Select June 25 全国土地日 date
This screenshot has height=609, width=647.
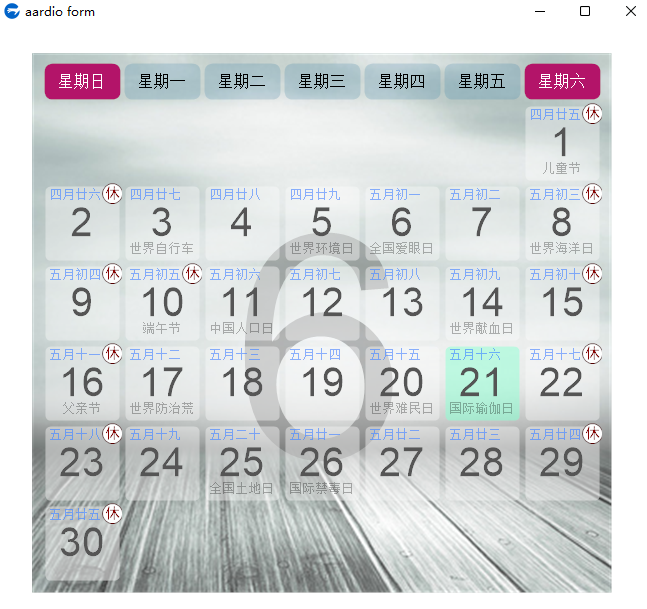coord(241,462)
